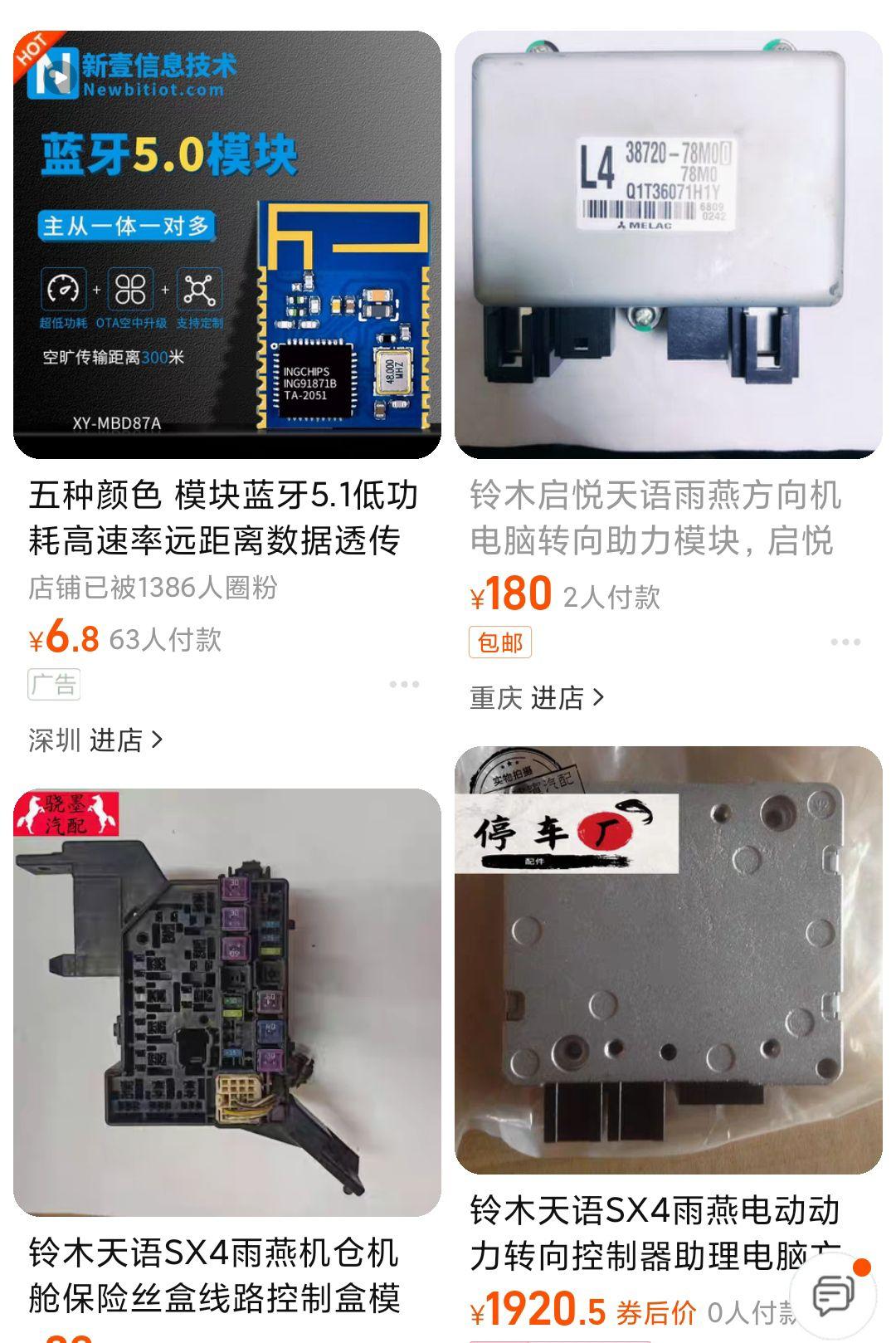Click the 停车厂 shop watermark logo

566,830
